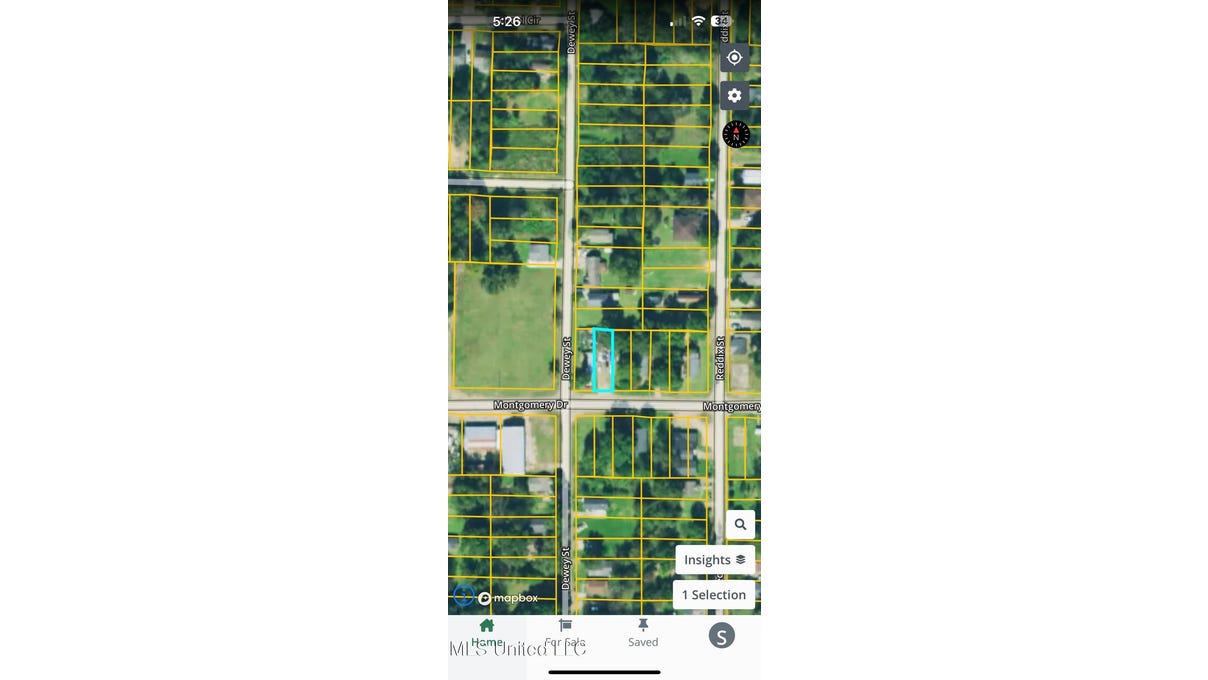Viewport: 1208px width, 680px height.
Task: Open the S profile tab
Action: coord(721,635)
